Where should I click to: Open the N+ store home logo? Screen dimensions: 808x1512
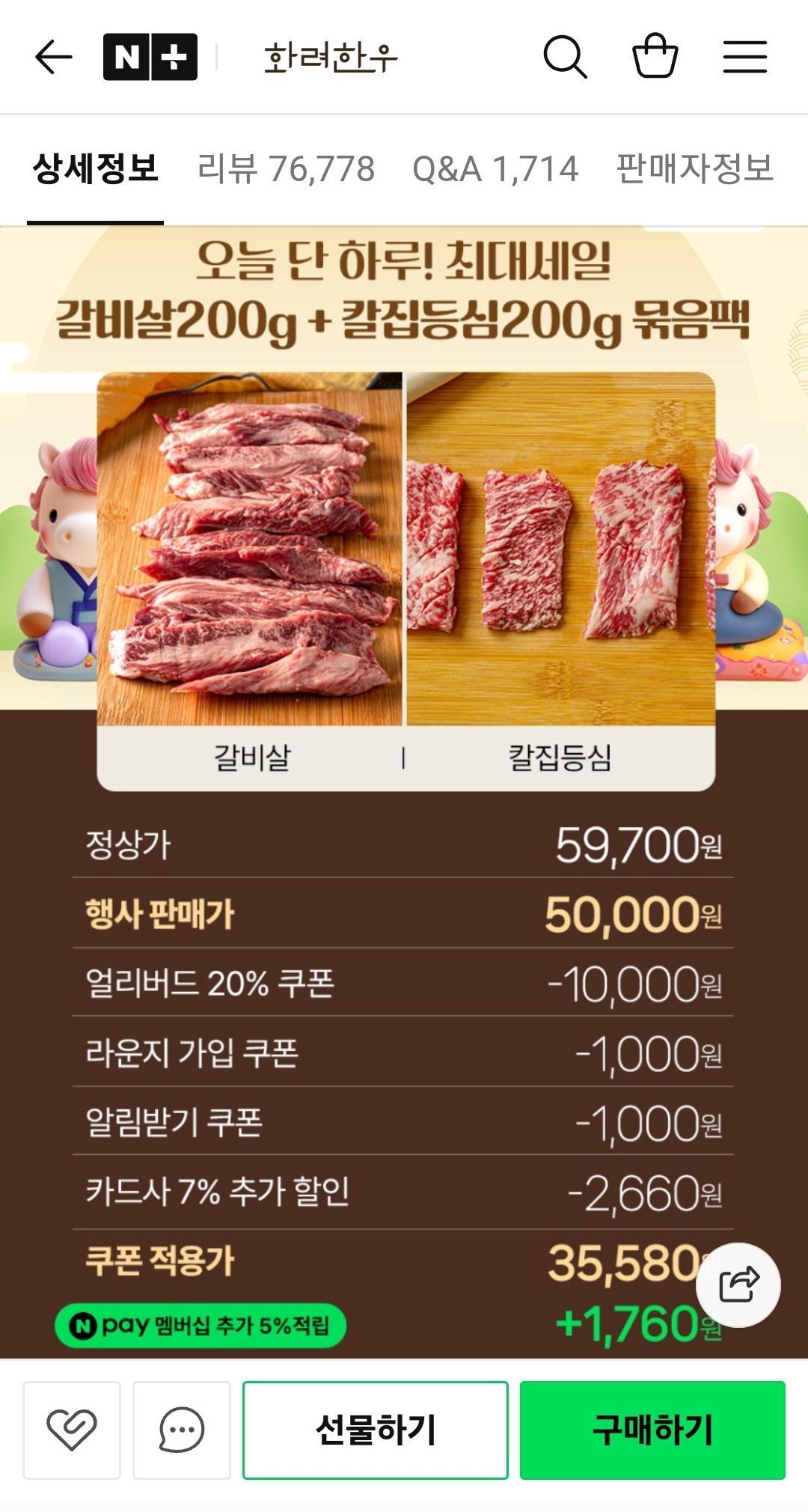150,57
